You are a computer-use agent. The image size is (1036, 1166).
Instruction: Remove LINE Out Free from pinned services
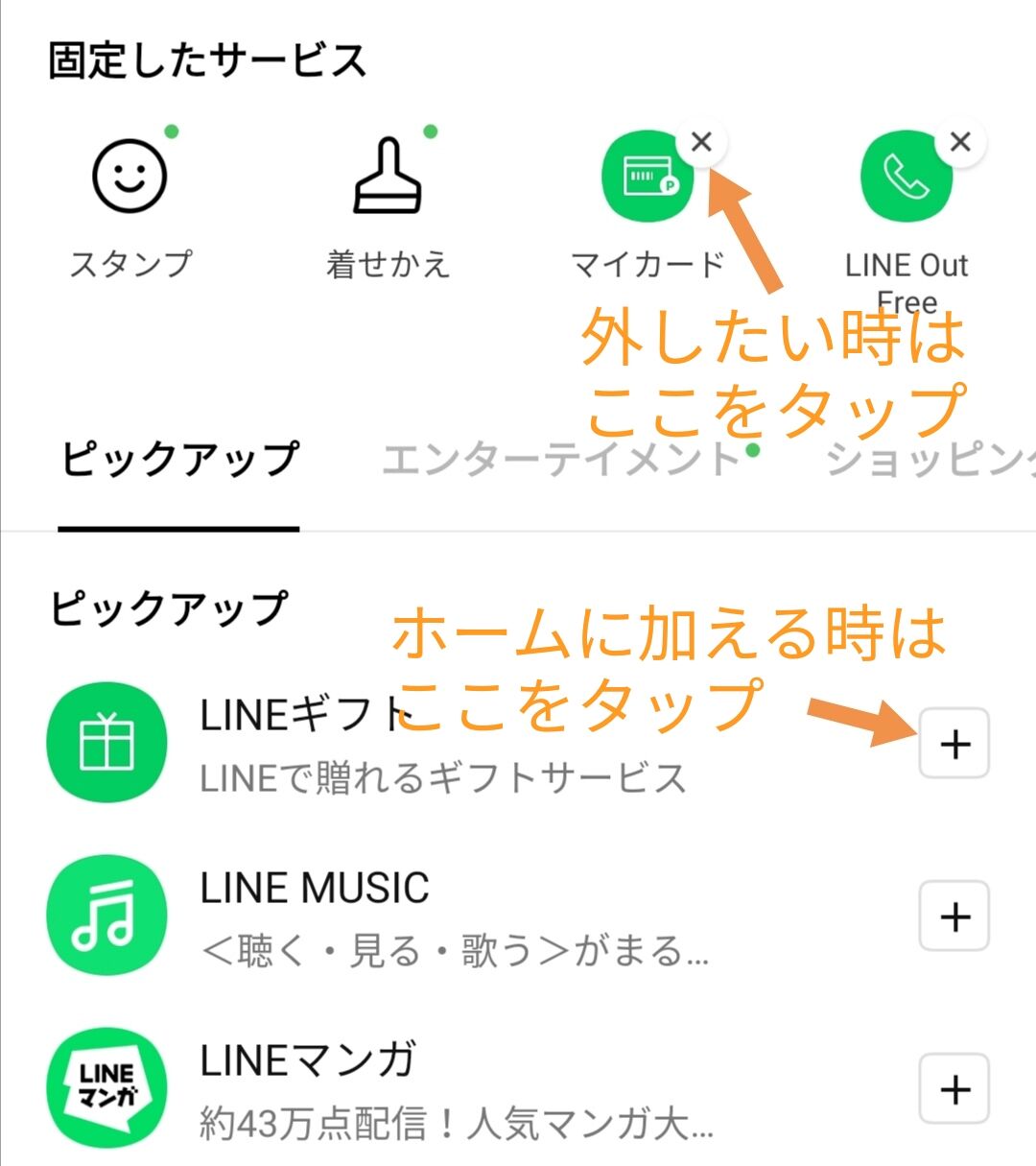tap(960, 142)
